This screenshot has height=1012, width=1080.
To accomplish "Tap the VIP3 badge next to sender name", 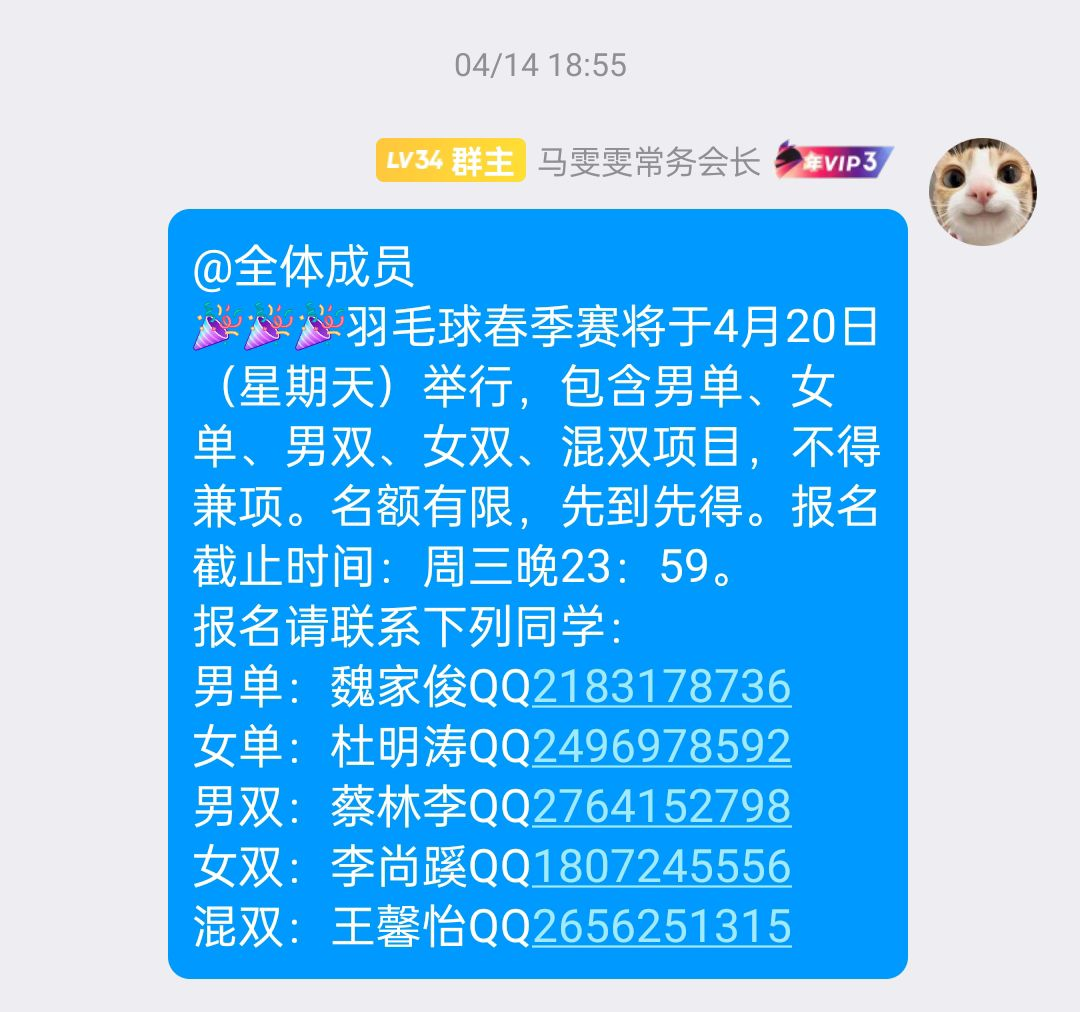I will [834, 162].
